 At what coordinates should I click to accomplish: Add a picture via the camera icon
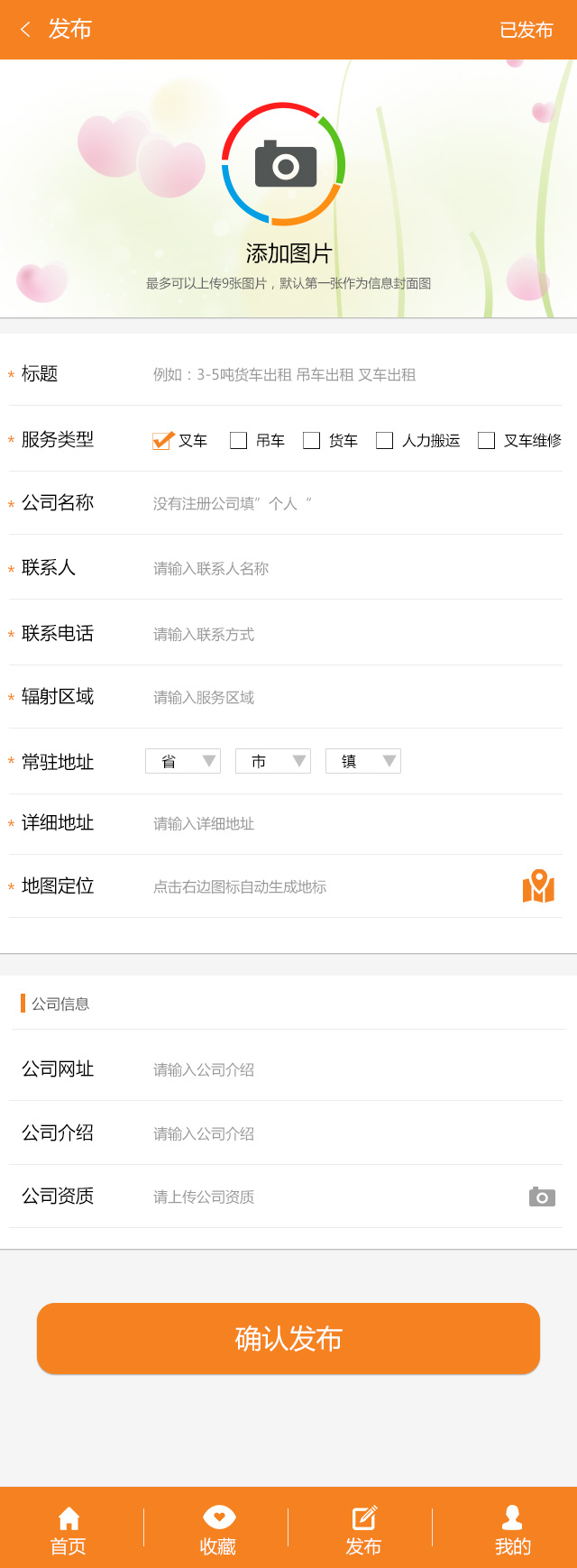point(285,164)
